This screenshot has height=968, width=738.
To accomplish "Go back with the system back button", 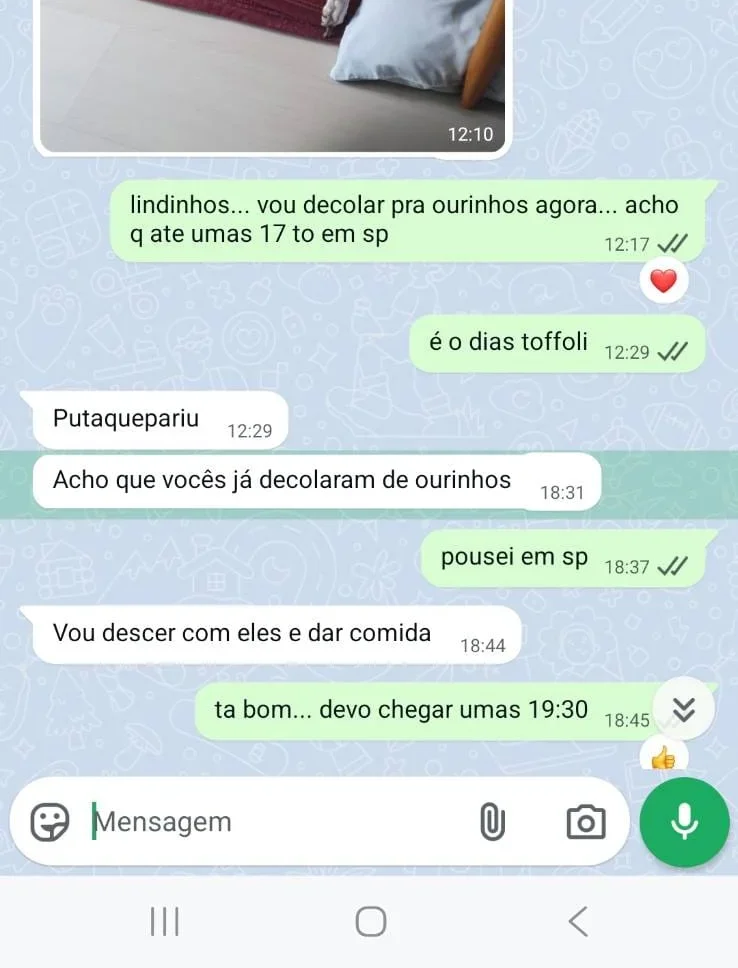I will coord(577,921).
